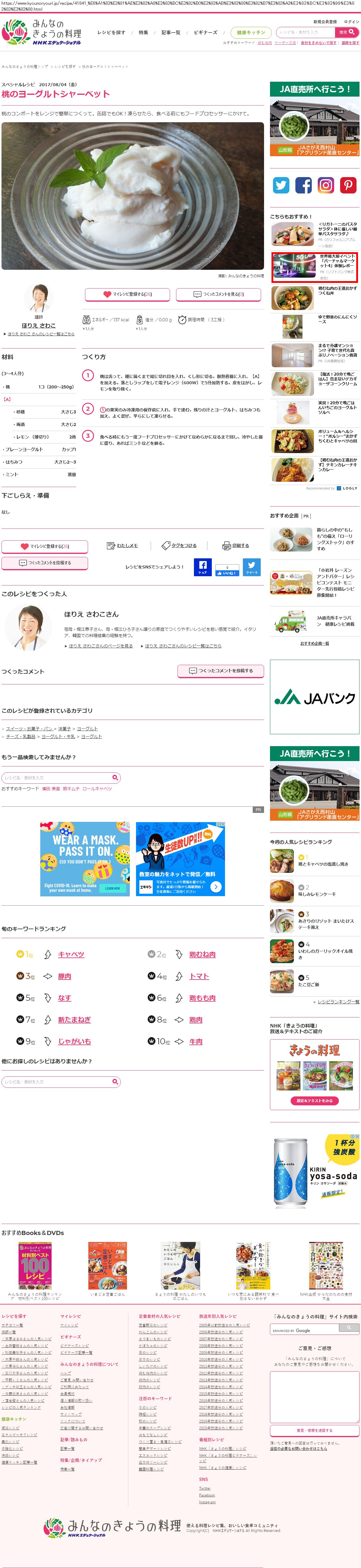361x1568 pixels.
Task: Open the Pinterest icon in sidebar
Action: [x=348, y=185]
